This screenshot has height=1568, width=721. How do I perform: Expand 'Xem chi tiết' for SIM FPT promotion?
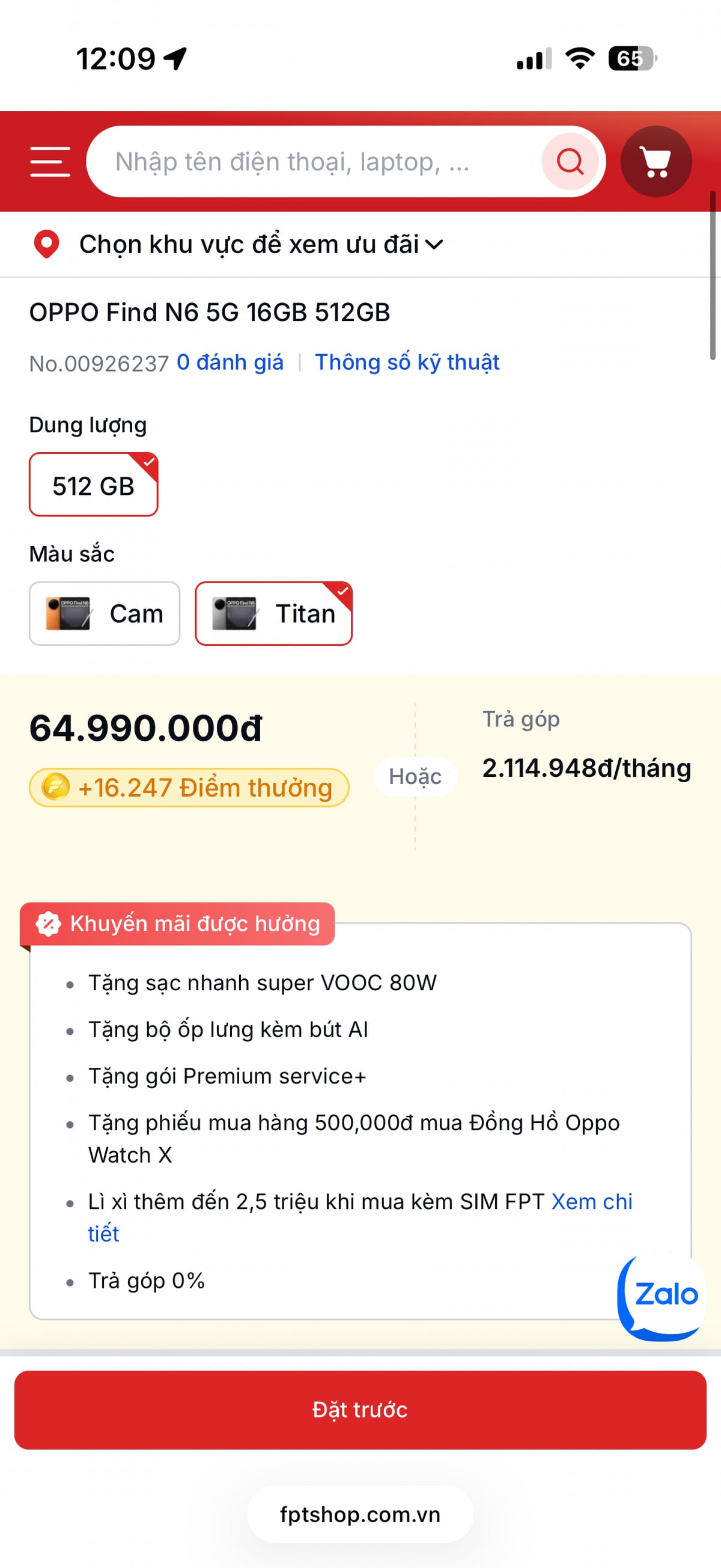point(591,1201)
